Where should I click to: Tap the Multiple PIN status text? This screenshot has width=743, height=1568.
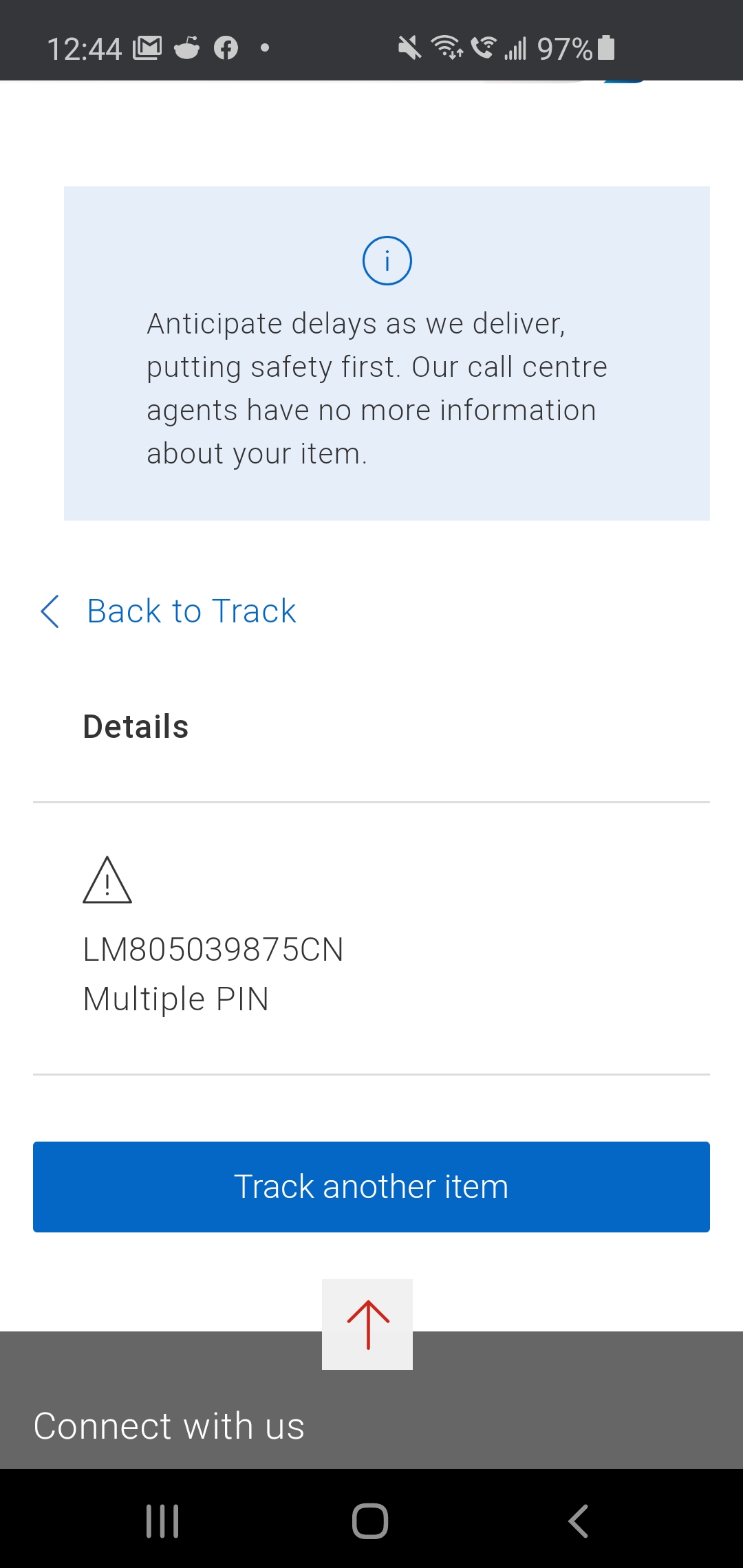pyautogui.click(x=175, y=999)
